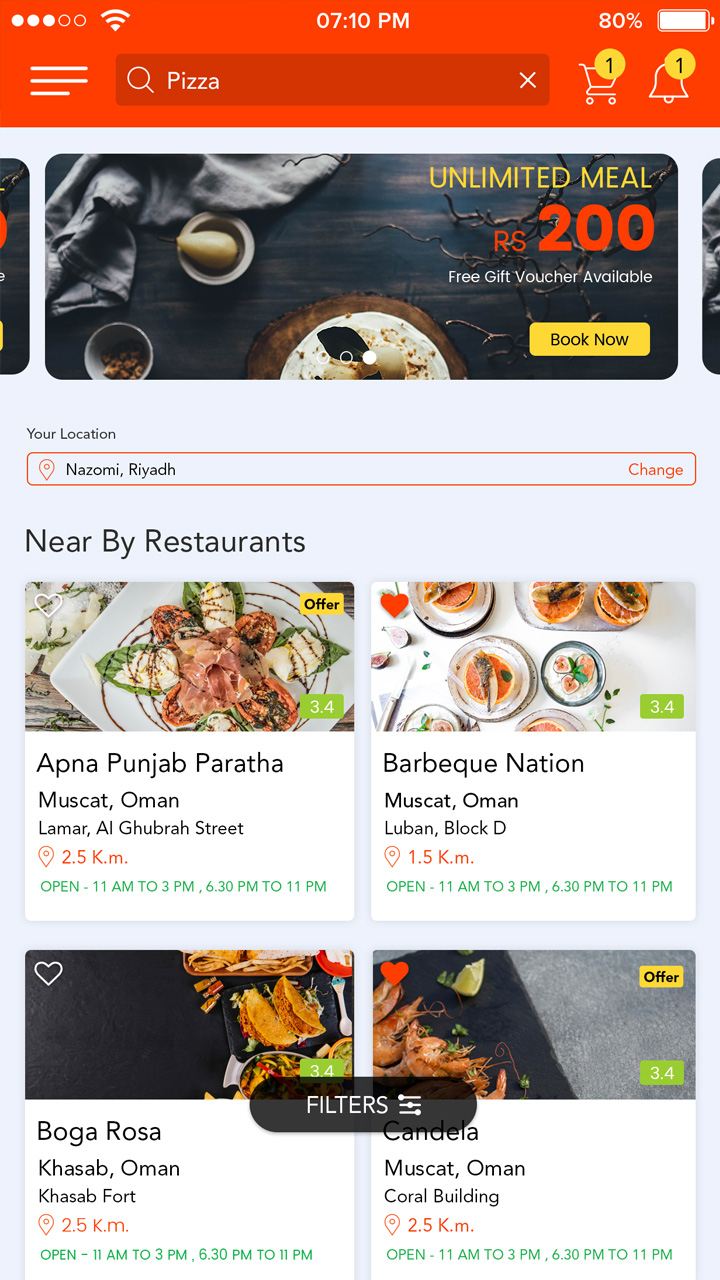Open the Filters button
Viewport: 720px width, 1280px height.
point(363,1105)
